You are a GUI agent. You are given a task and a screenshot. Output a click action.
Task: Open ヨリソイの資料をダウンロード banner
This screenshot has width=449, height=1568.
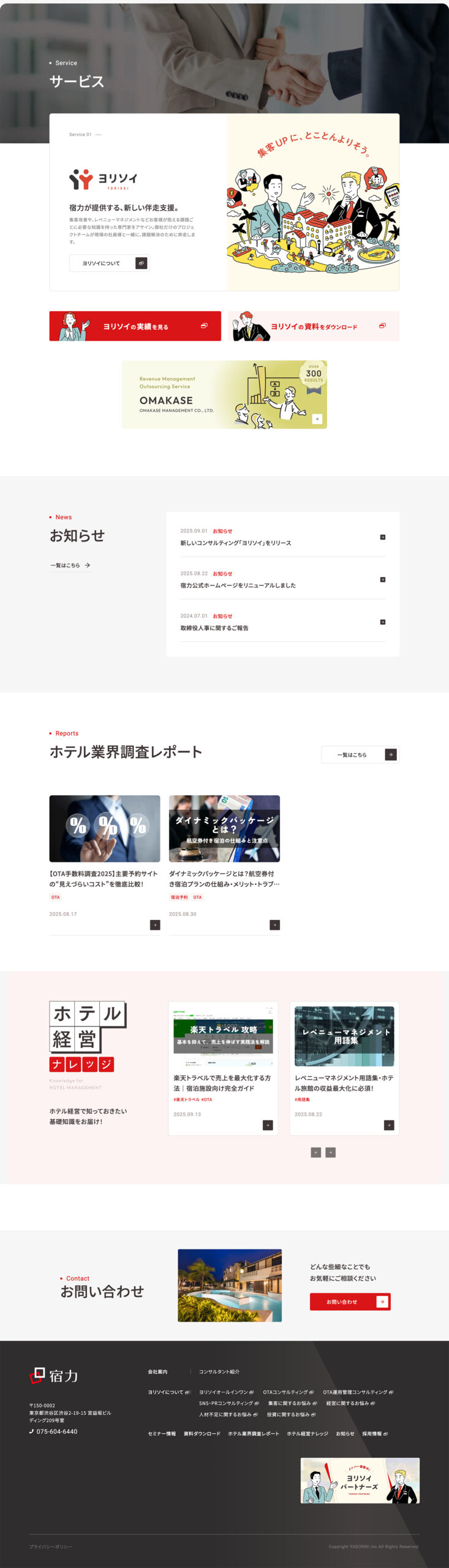coord(313,326)
